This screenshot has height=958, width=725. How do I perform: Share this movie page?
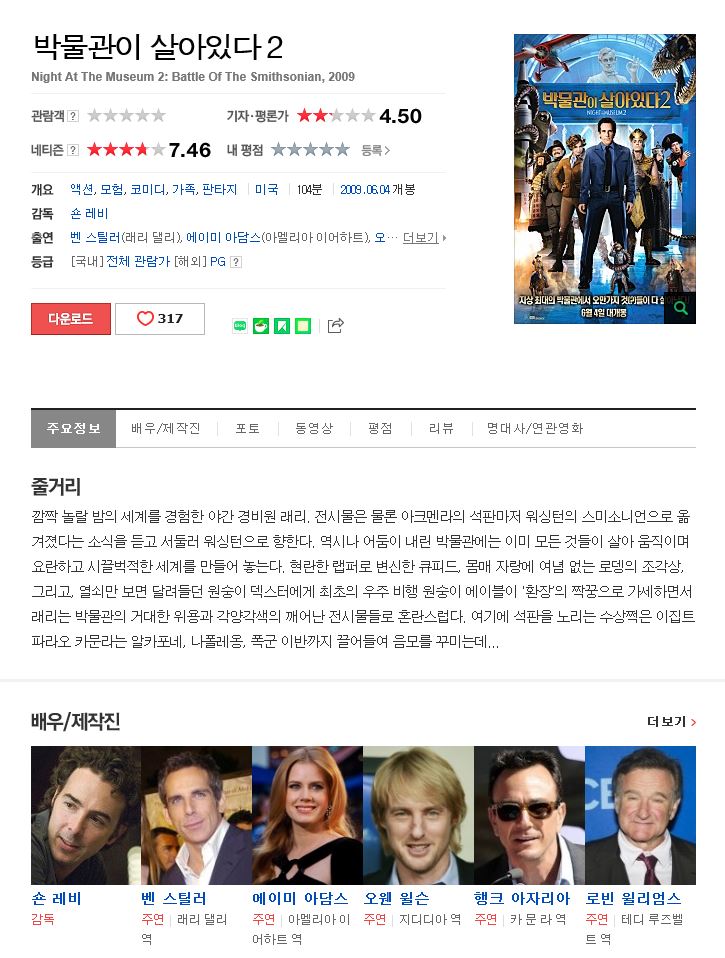(x=336, y=325)
